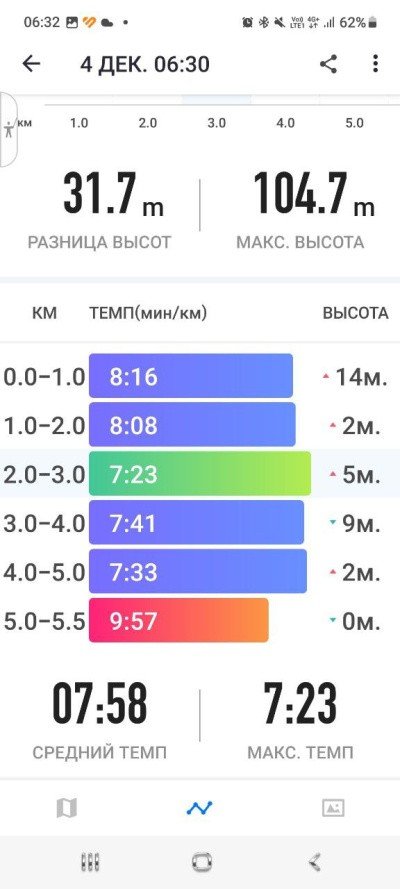400x889 pixels.
Task: Select the 2.0–3.0 km split row
Action: 200,473
